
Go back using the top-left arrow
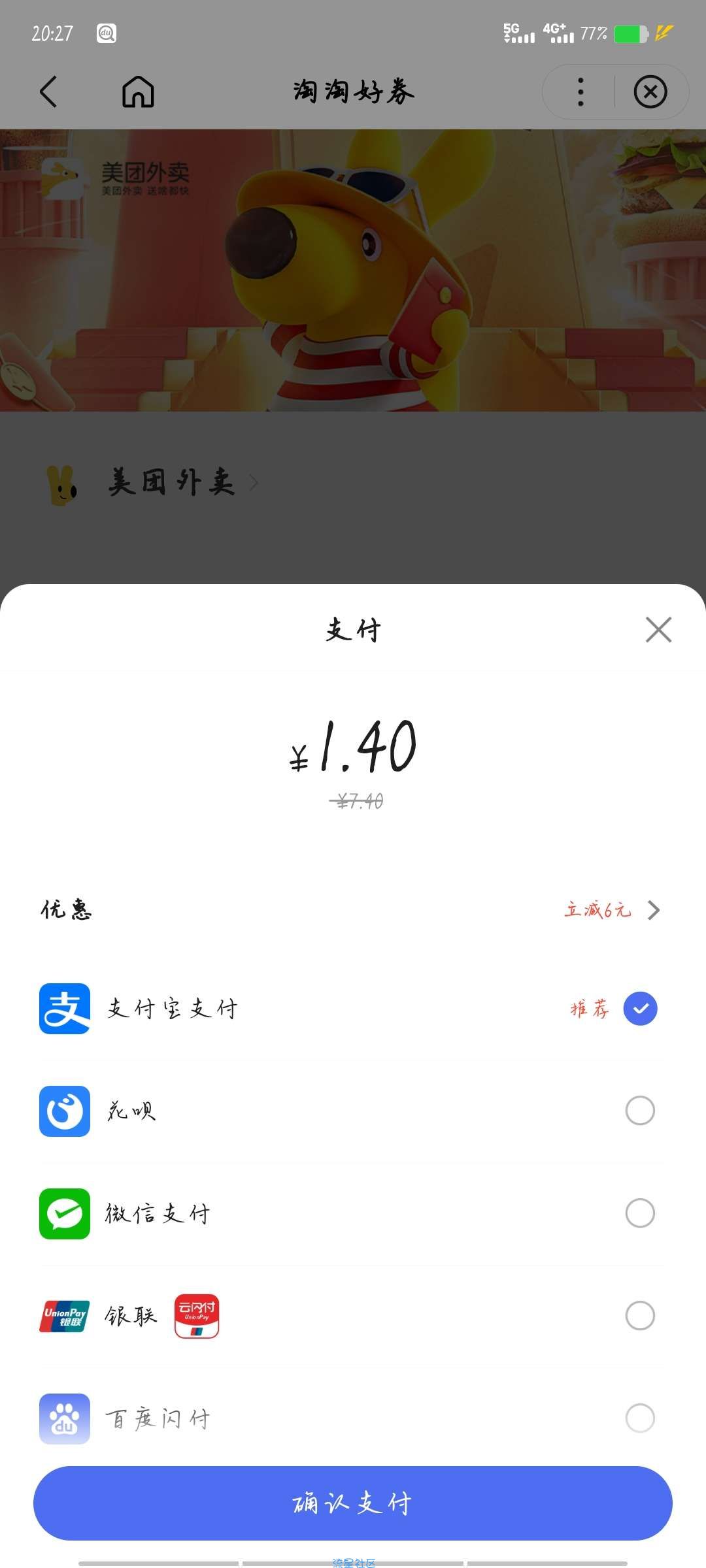pyautogui.click(x=49, y=91)
